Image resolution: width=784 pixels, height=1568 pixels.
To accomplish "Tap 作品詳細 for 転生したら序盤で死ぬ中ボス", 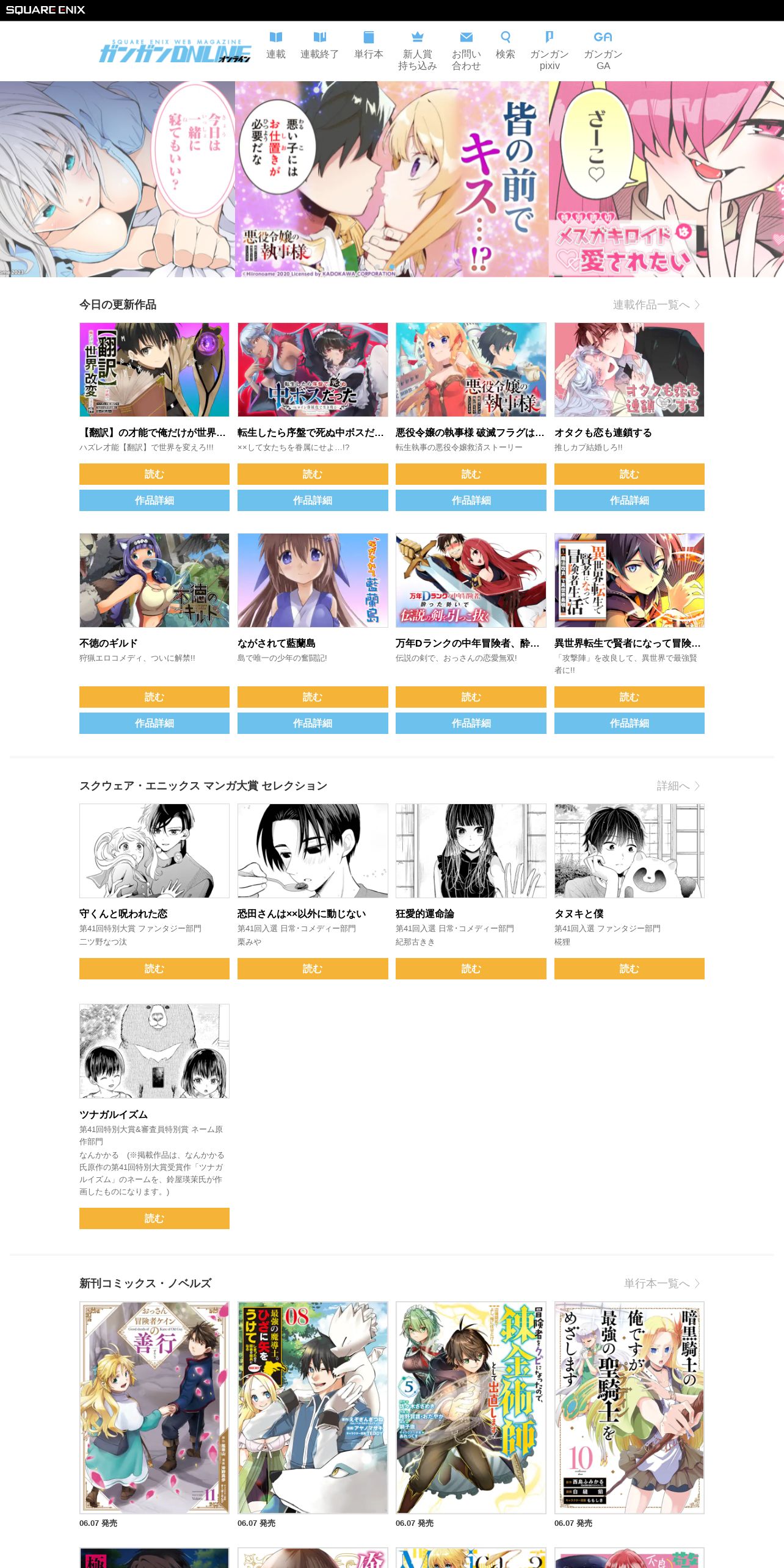I will click(x=313, y=500).
